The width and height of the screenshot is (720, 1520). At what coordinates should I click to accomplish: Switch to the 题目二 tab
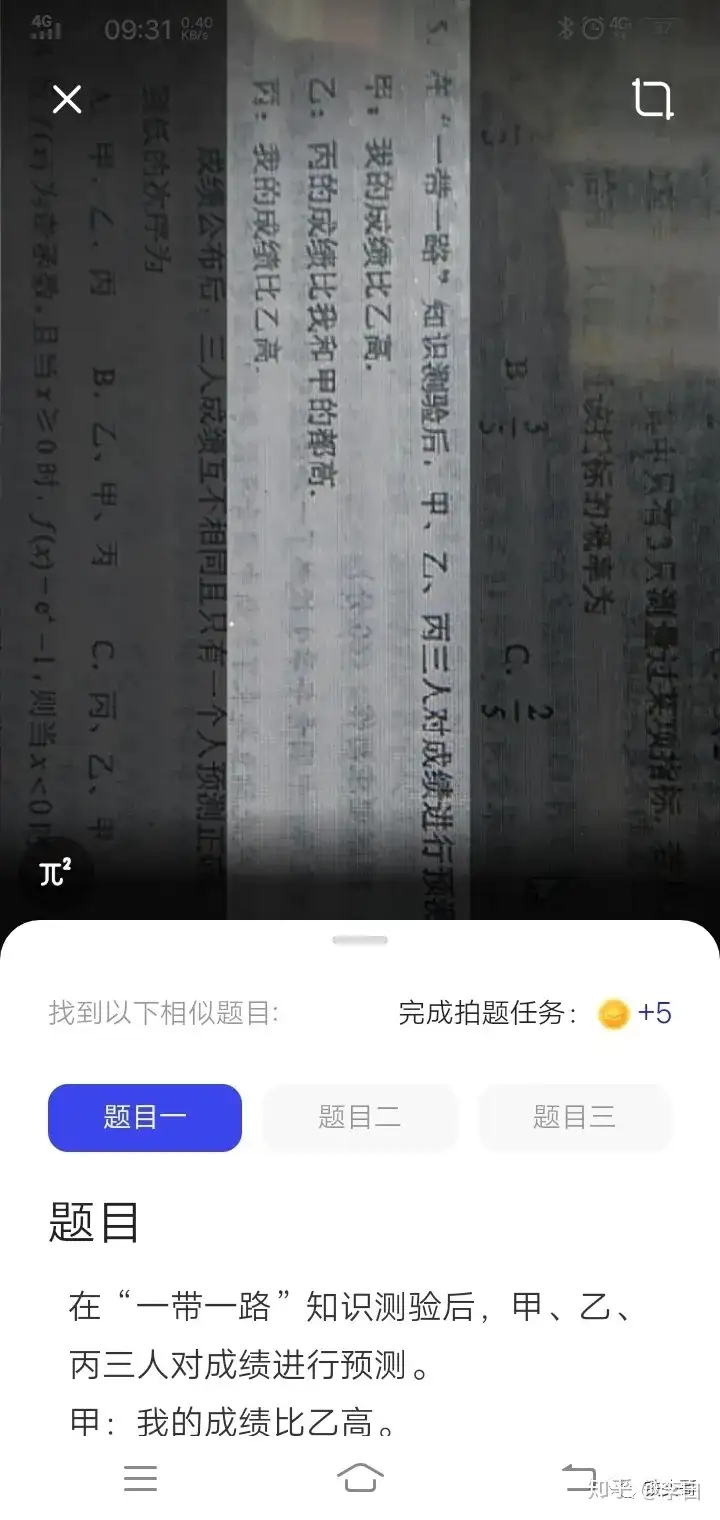(360, 1117)
